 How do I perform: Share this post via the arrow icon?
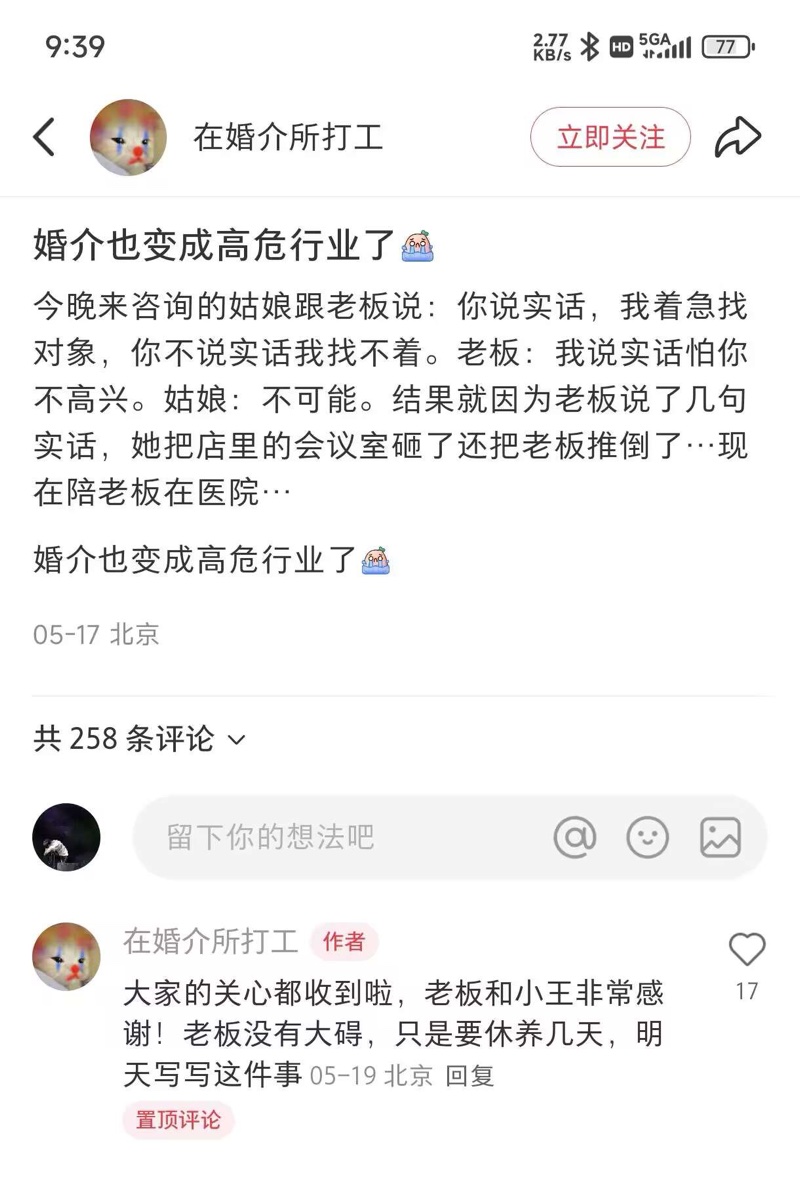coord(738,137)
